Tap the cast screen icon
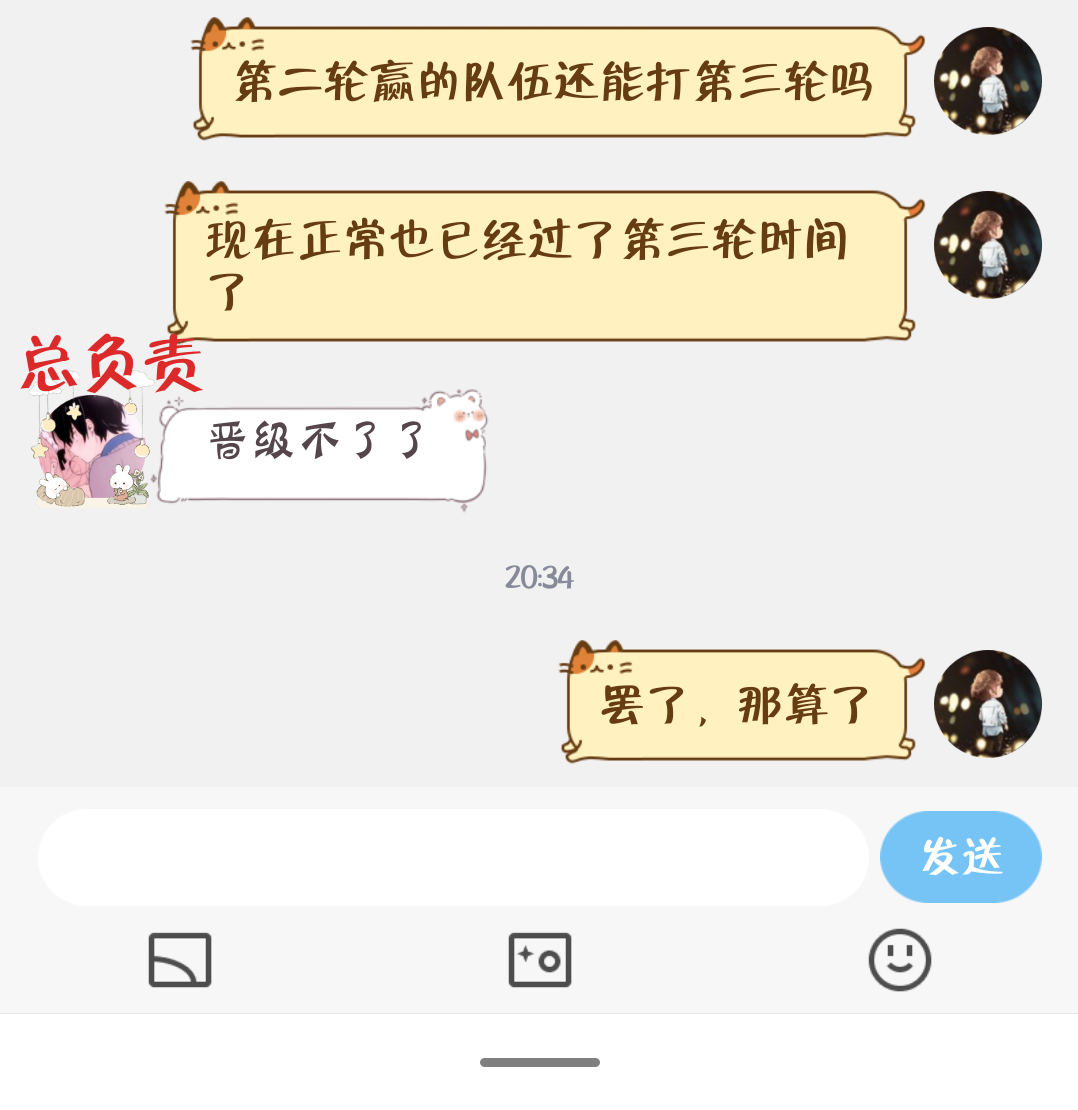The height and width of the screenshot is (1110, 1078). coord(180,960)
